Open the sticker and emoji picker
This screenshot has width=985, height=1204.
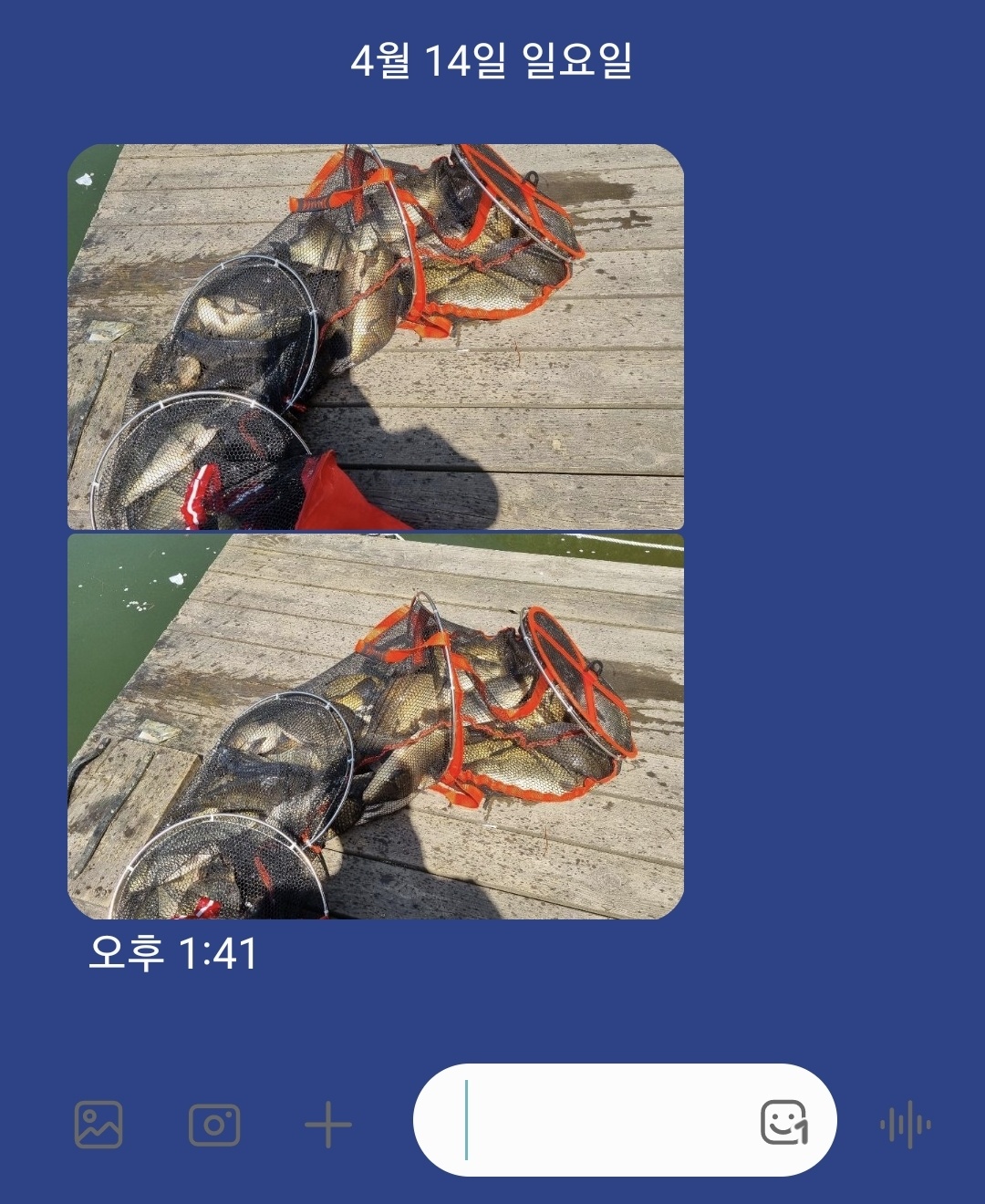pyautogui.click(x=783, y=1122)
